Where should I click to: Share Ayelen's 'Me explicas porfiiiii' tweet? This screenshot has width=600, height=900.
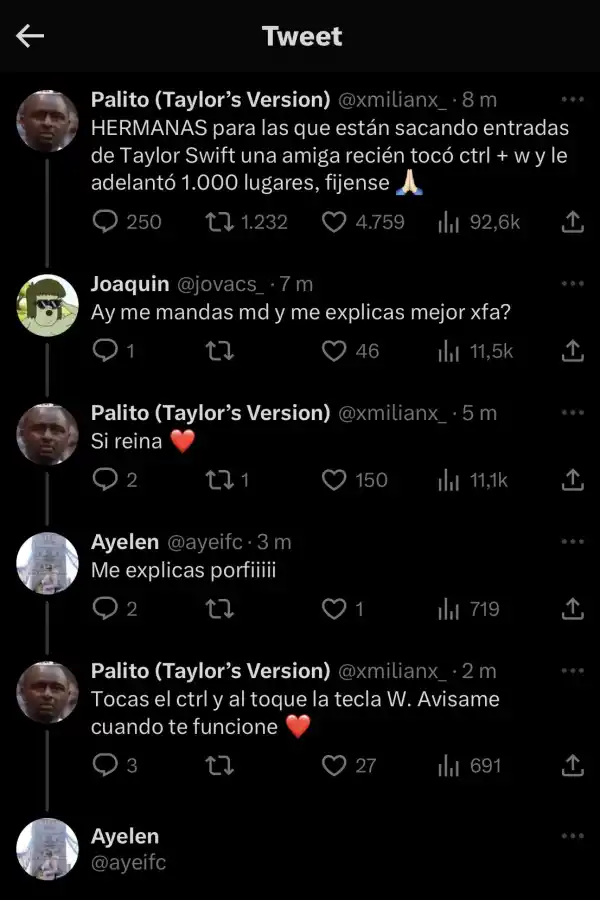tap(572, 608)
